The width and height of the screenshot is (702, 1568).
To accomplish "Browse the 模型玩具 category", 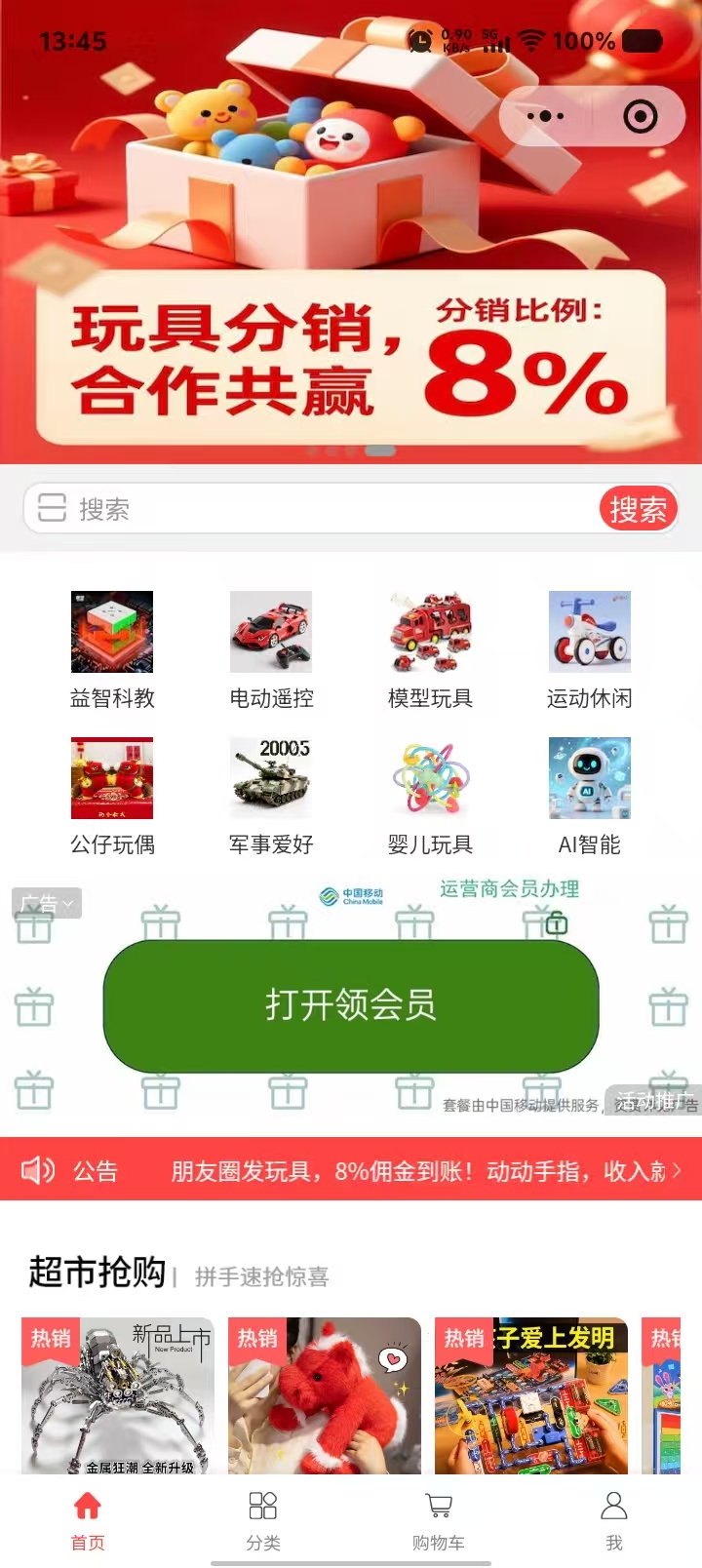I will [x=430, y=648].
